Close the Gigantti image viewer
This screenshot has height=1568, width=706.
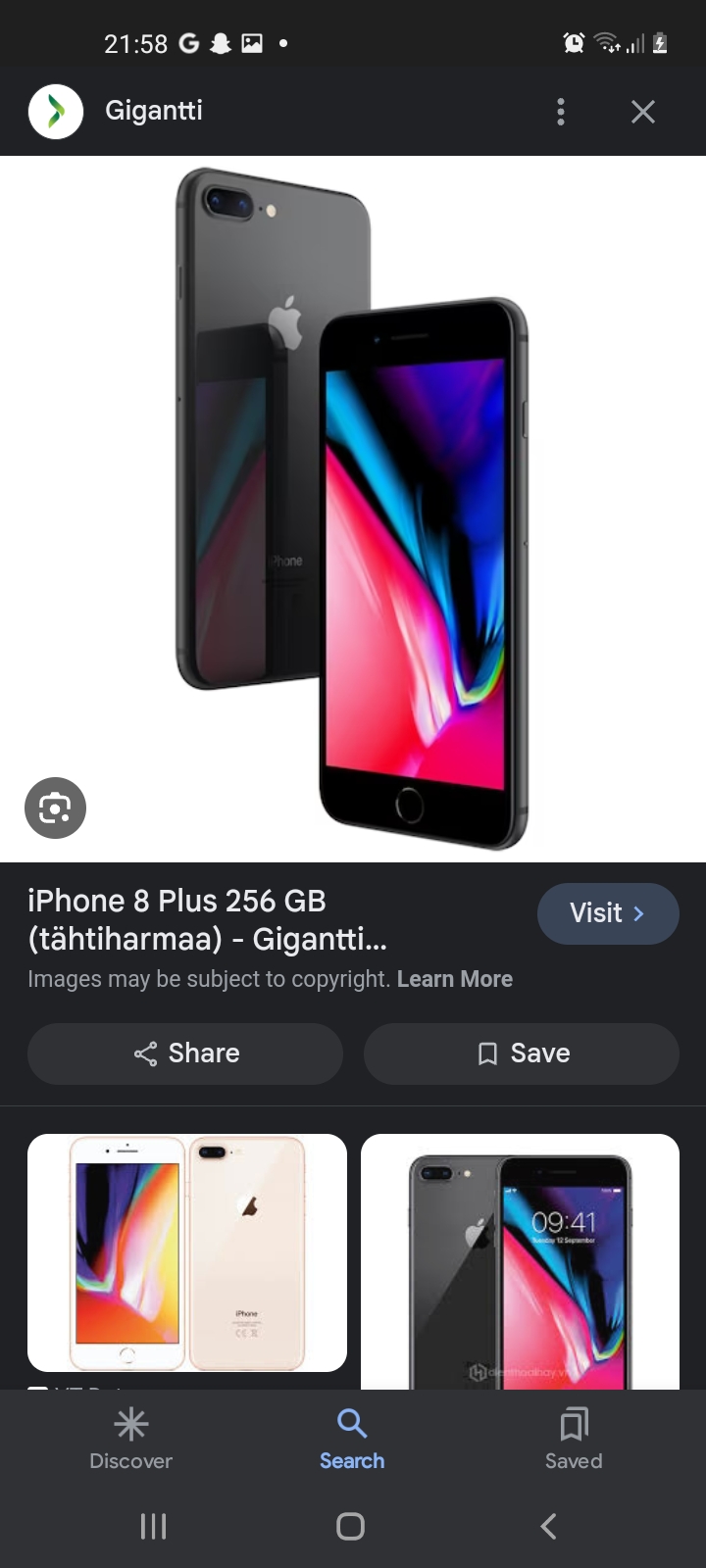(x=642, y=112)
